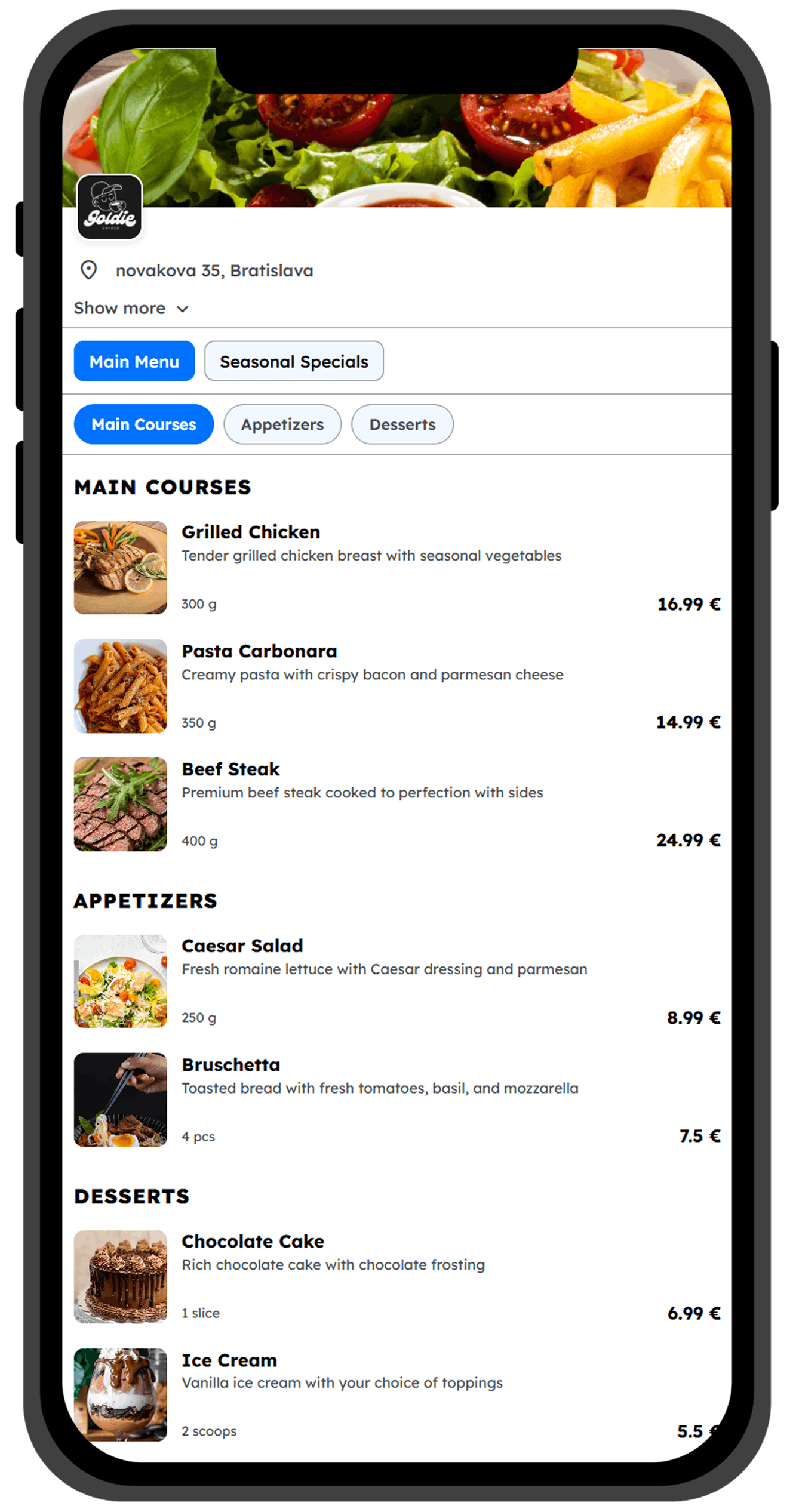View Beef Steak details
Screen dimensions: 793x1512
click(x=397, y=805)
